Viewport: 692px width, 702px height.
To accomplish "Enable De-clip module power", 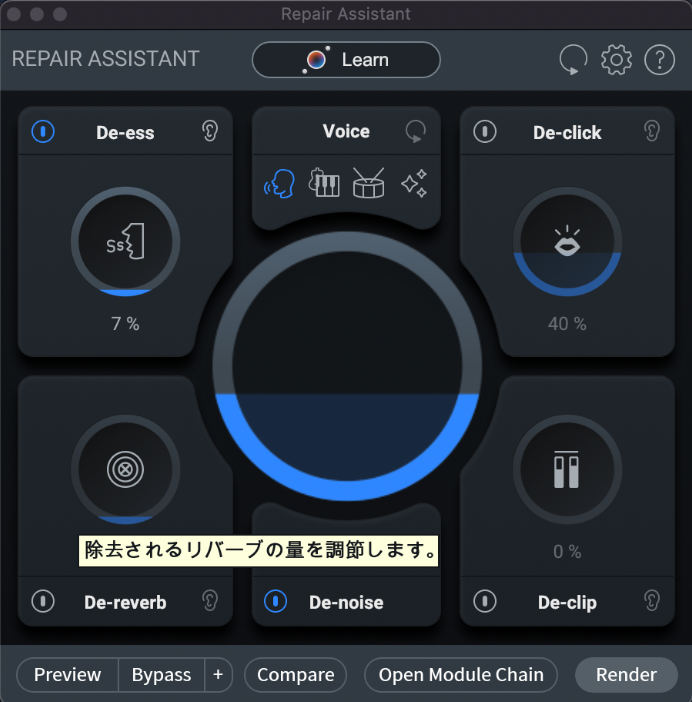I will click(x=485, y=601).
